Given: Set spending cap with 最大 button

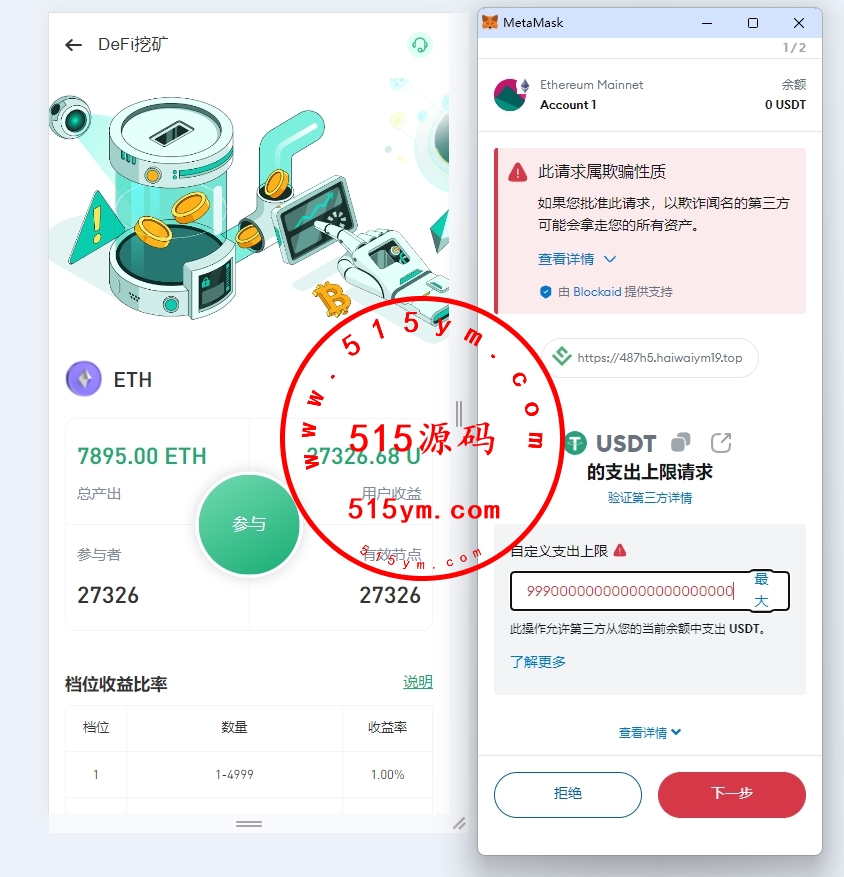Looking at the screenshot, I should pos(762,591).
